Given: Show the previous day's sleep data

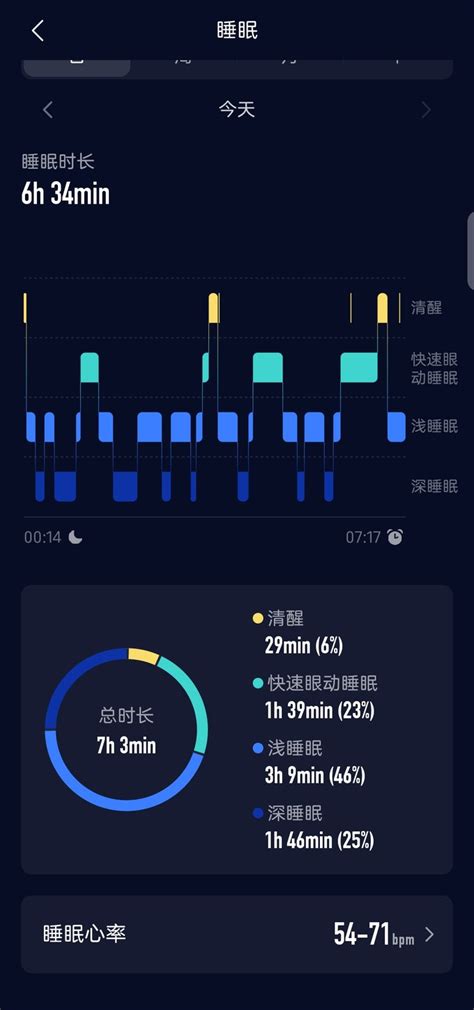Looking at the screenshot, I should point(48,110).
